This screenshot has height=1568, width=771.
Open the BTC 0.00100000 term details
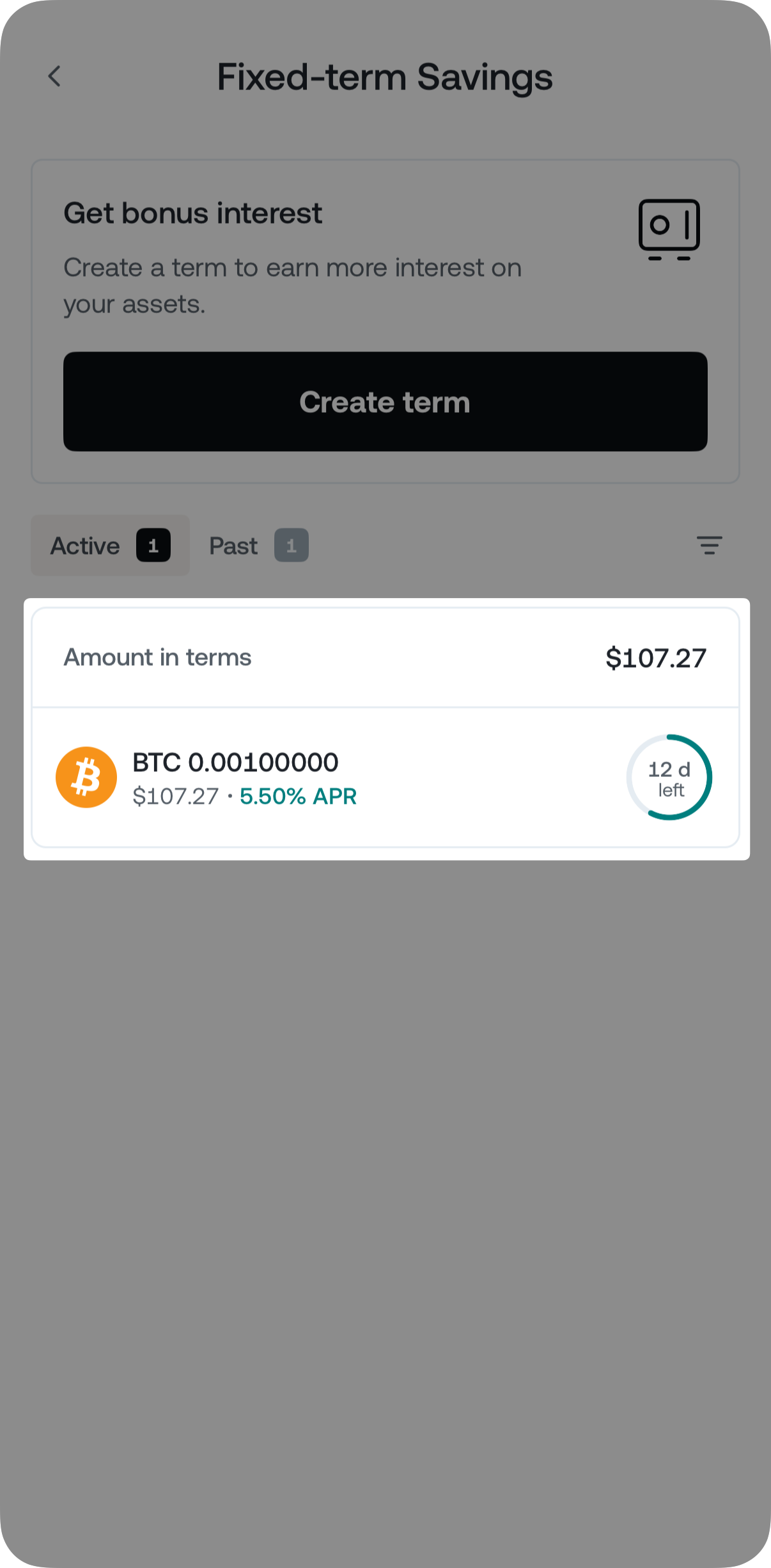[385, 777]
